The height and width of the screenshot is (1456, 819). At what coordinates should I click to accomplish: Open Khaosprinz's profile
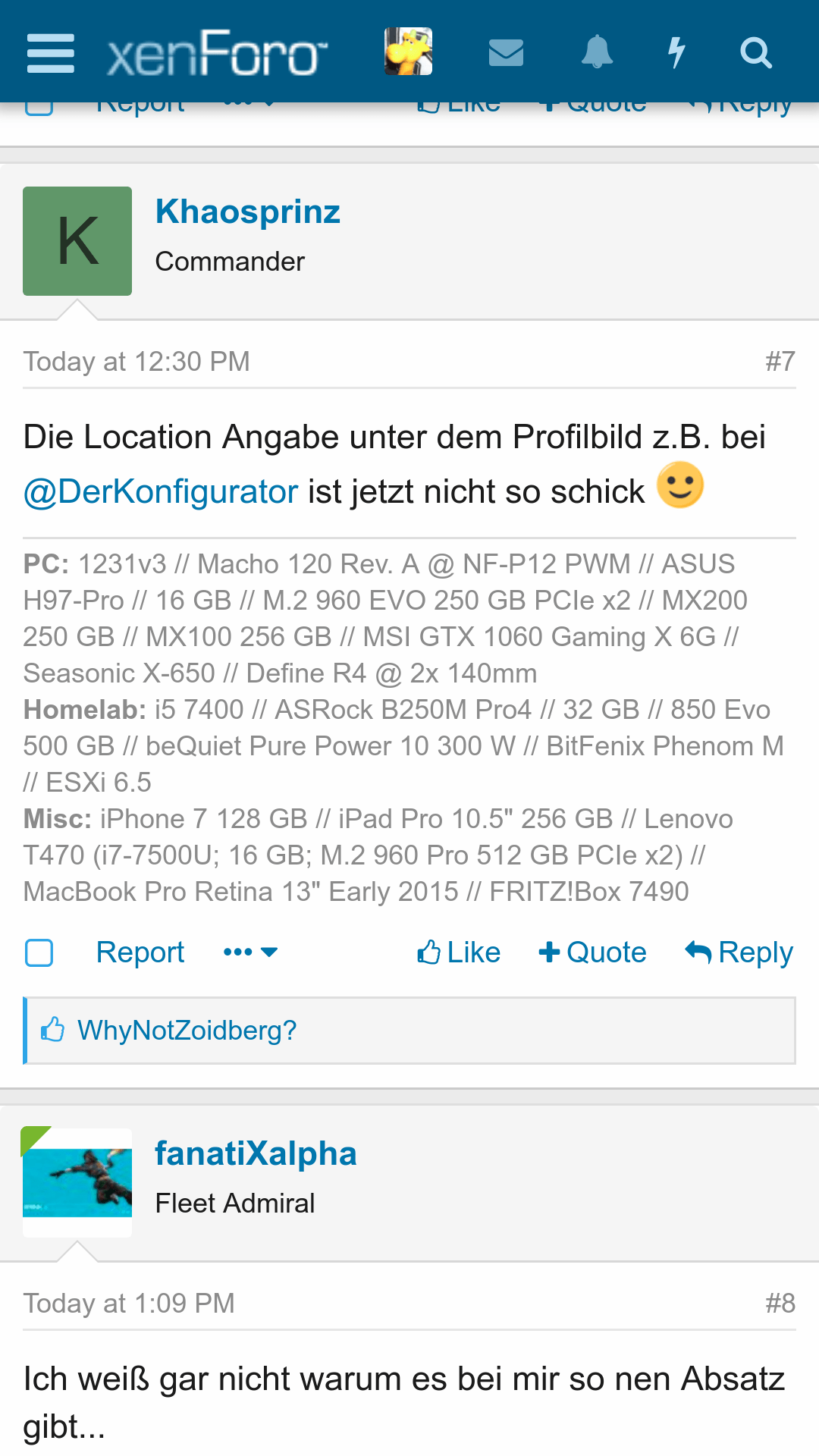coord(247,212)
